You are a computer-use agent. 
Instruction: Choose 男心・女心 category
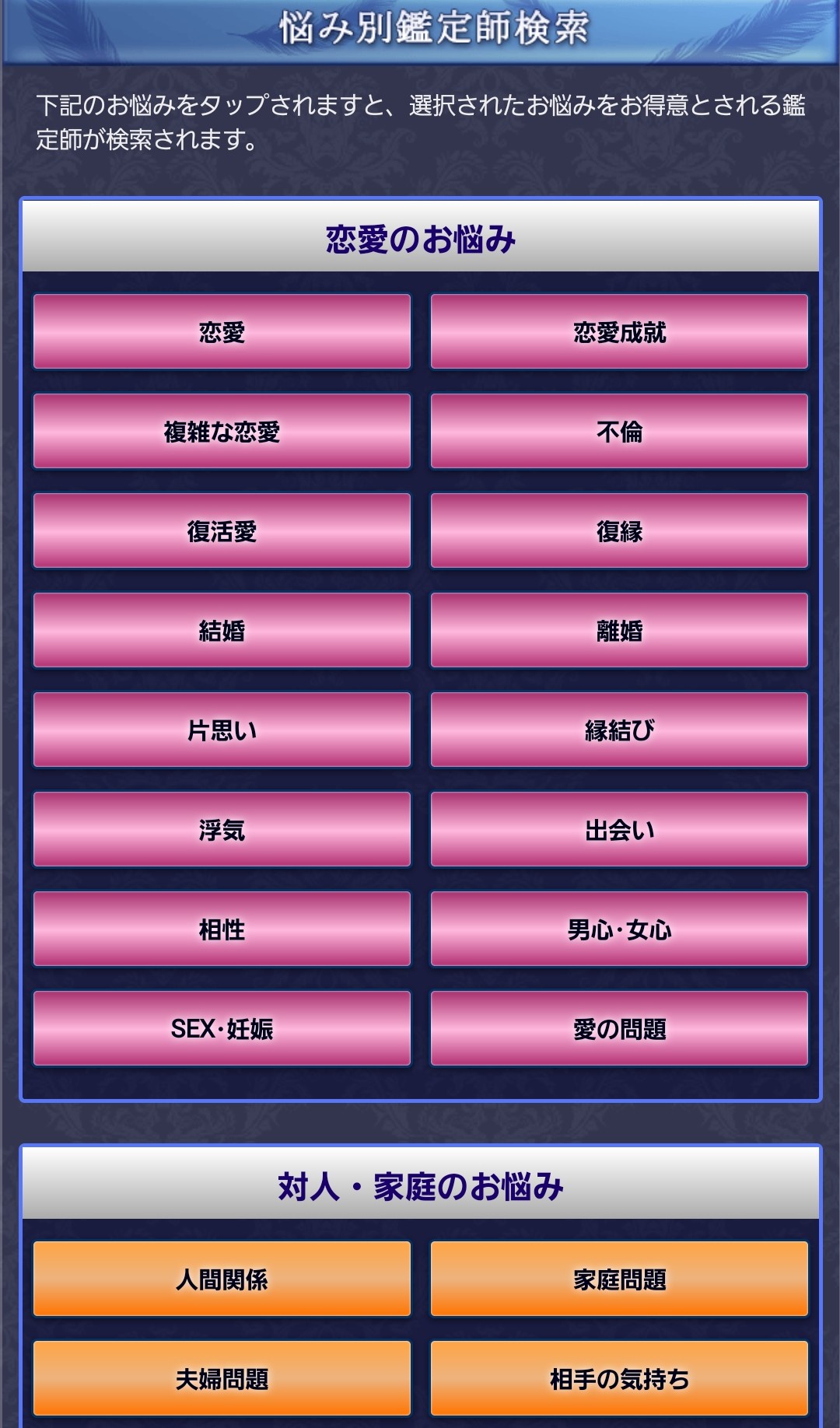pyautogui.click(x=619, y=929)
